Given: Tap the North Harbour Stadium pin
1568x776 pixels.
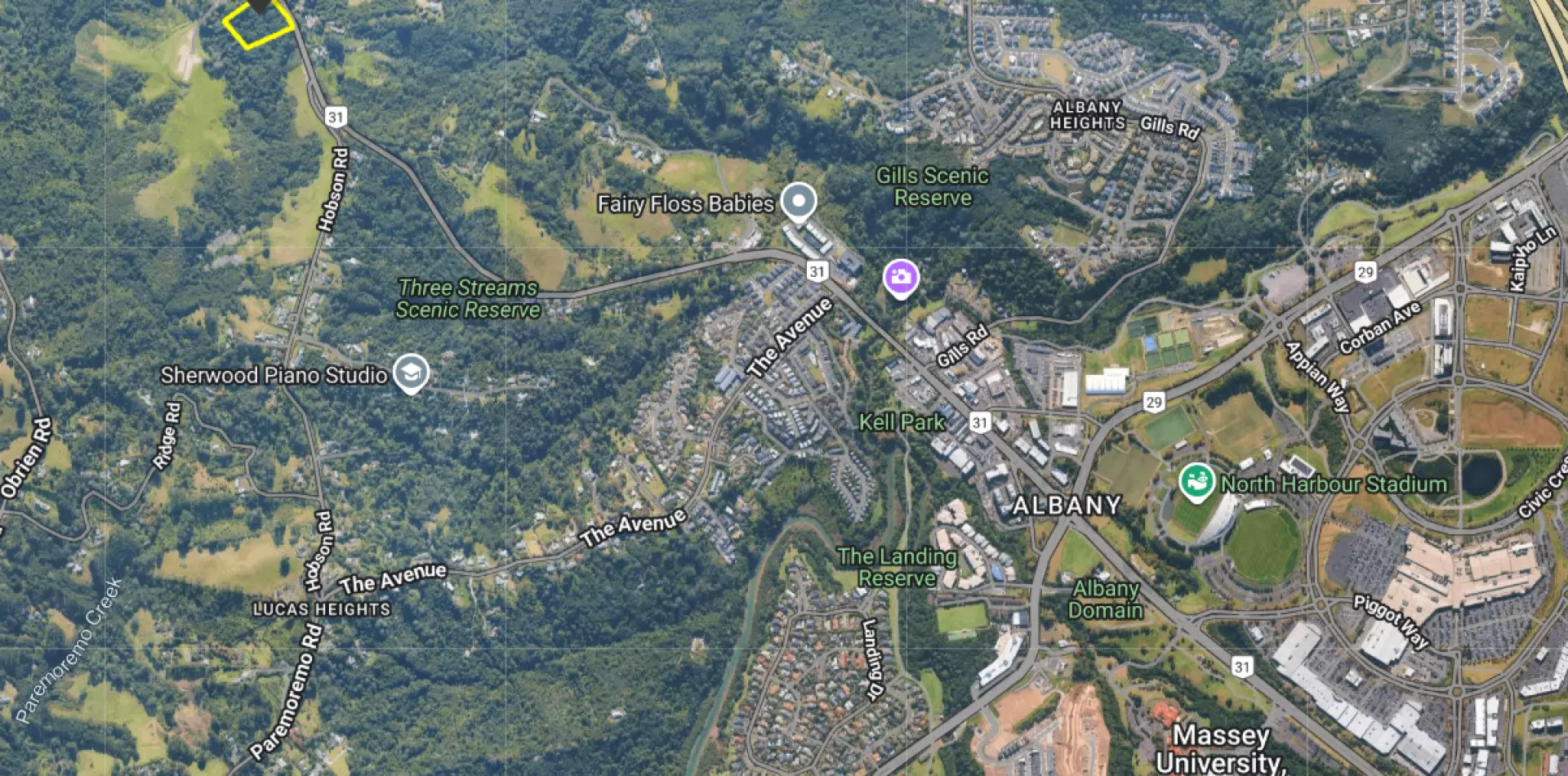Looking at the screenshot, I should pyautogui.click(x=1196, y=481).
